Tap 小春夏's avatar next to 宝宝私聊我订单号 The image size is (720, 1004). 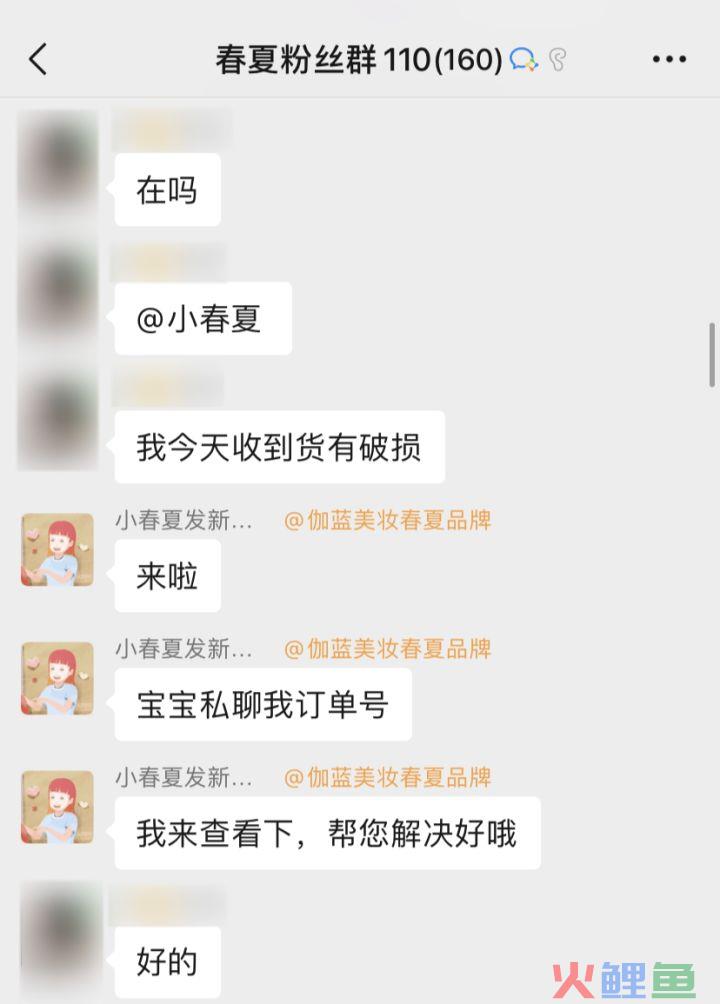pos(57,679)
